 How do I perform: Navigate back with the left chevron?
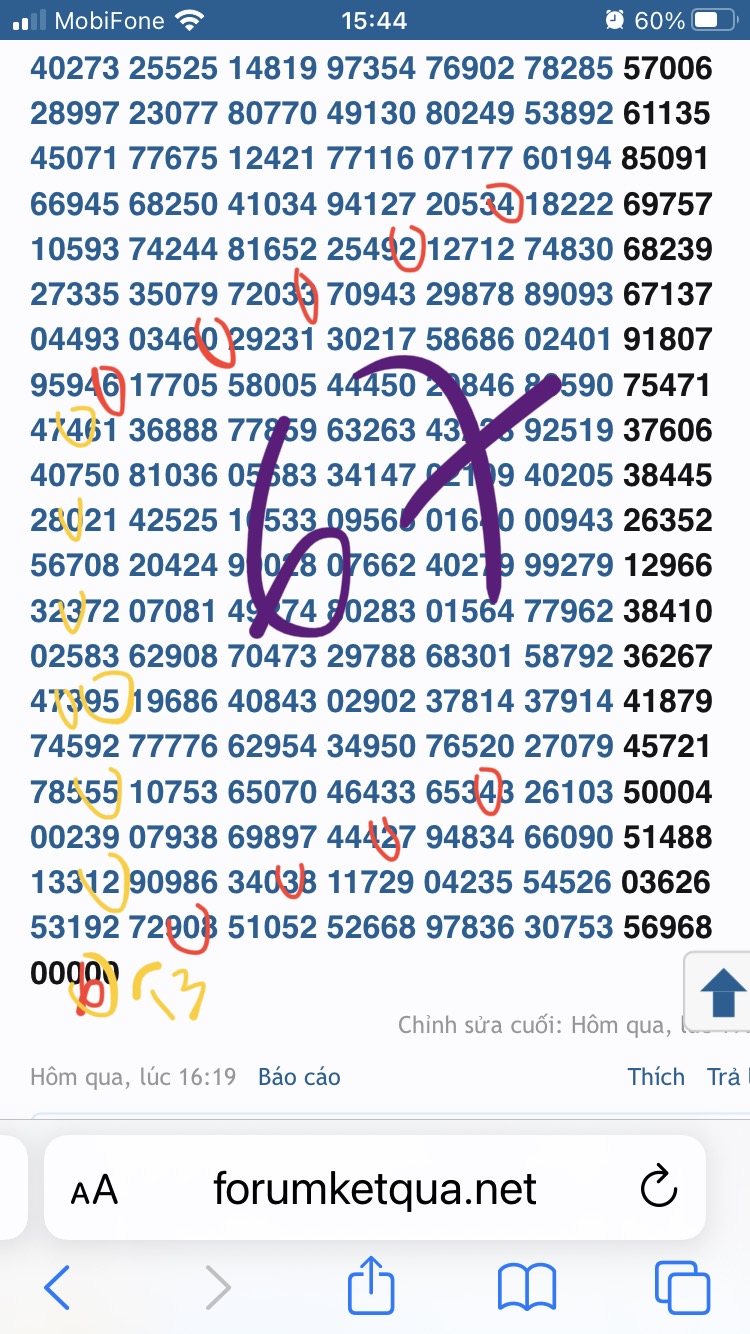(x=56, y=1288)
